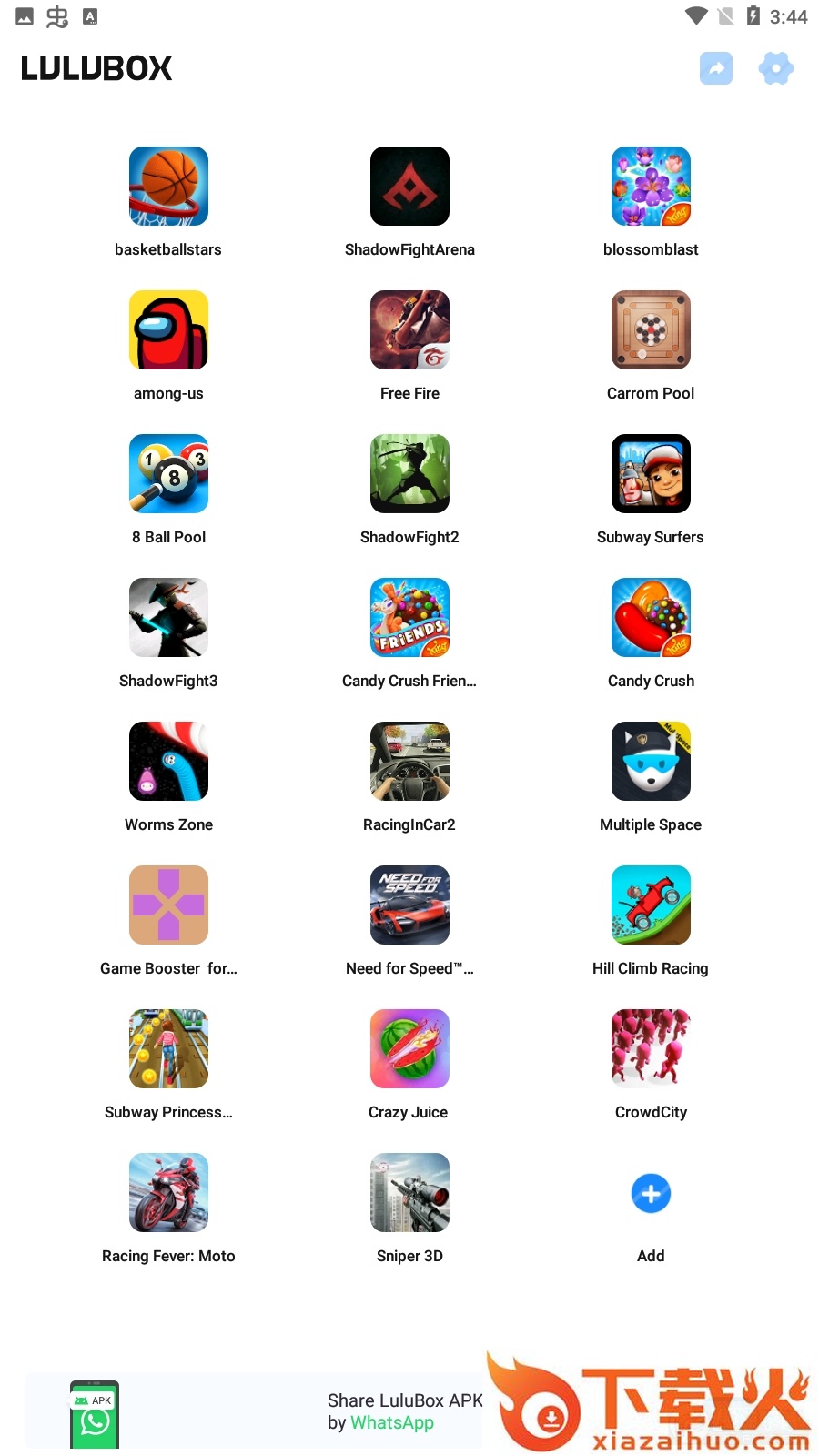Open the share icon in header

[715, 68]
